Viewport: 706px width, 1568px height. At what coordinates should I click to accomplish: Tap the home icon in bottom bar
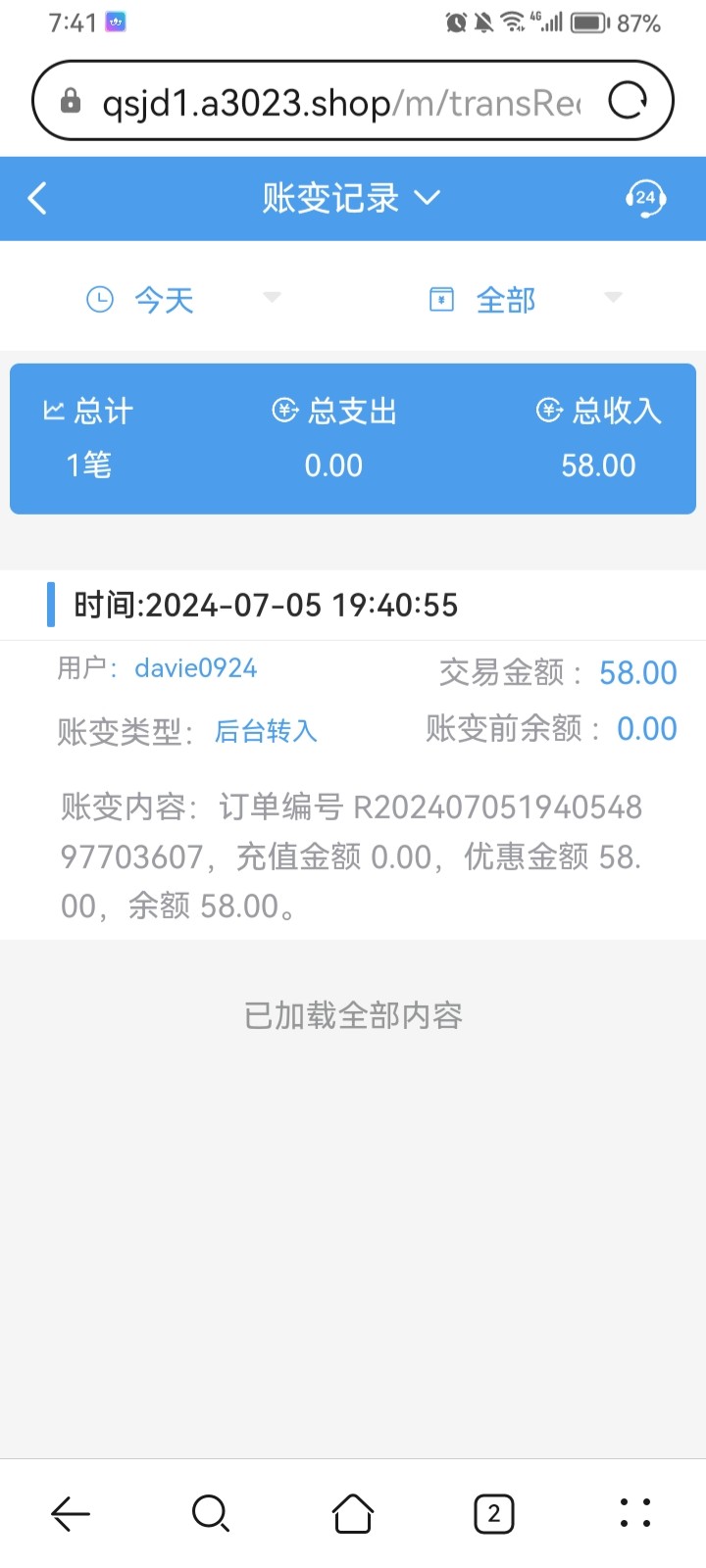click(x=352, y=1513)
